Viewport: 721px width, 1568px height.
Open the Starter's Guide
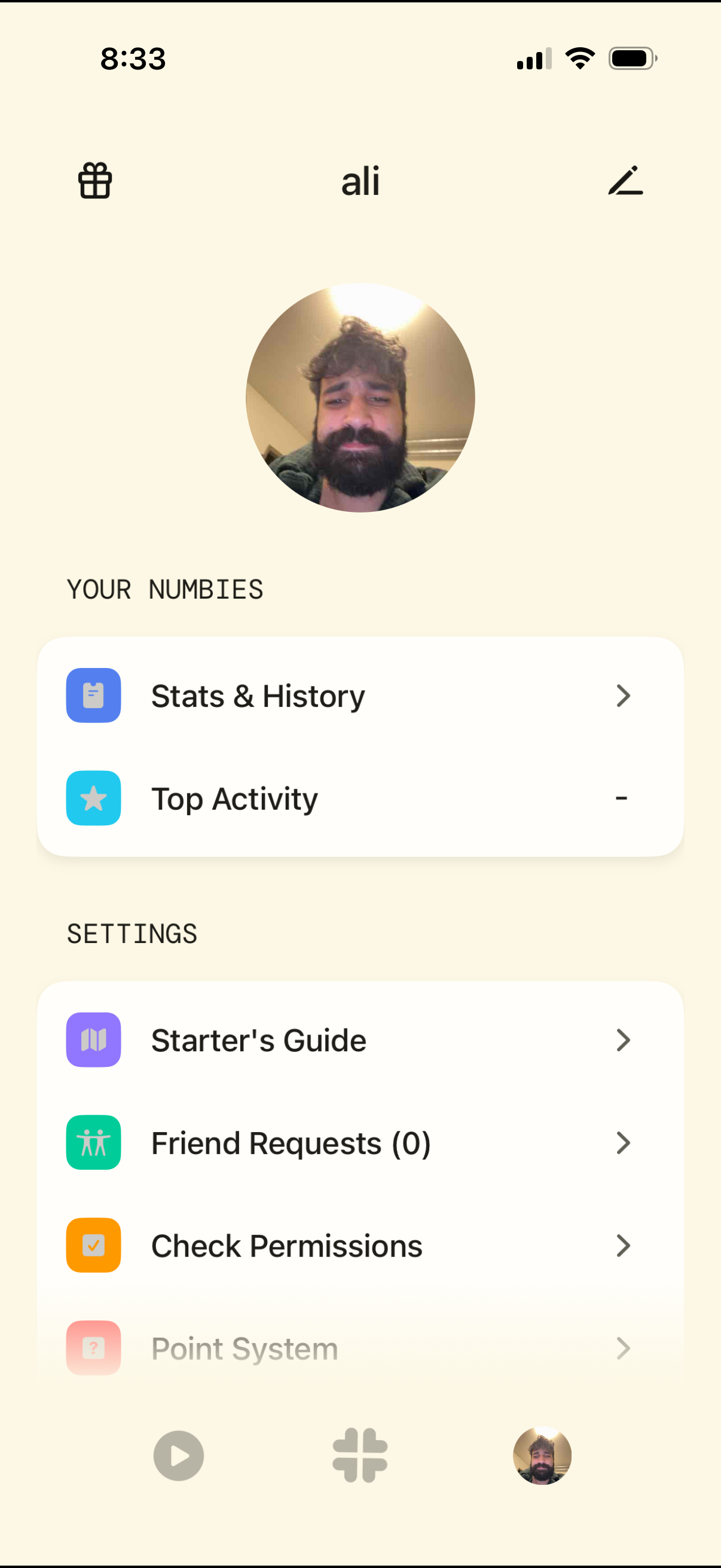[x=258, y=1039]
